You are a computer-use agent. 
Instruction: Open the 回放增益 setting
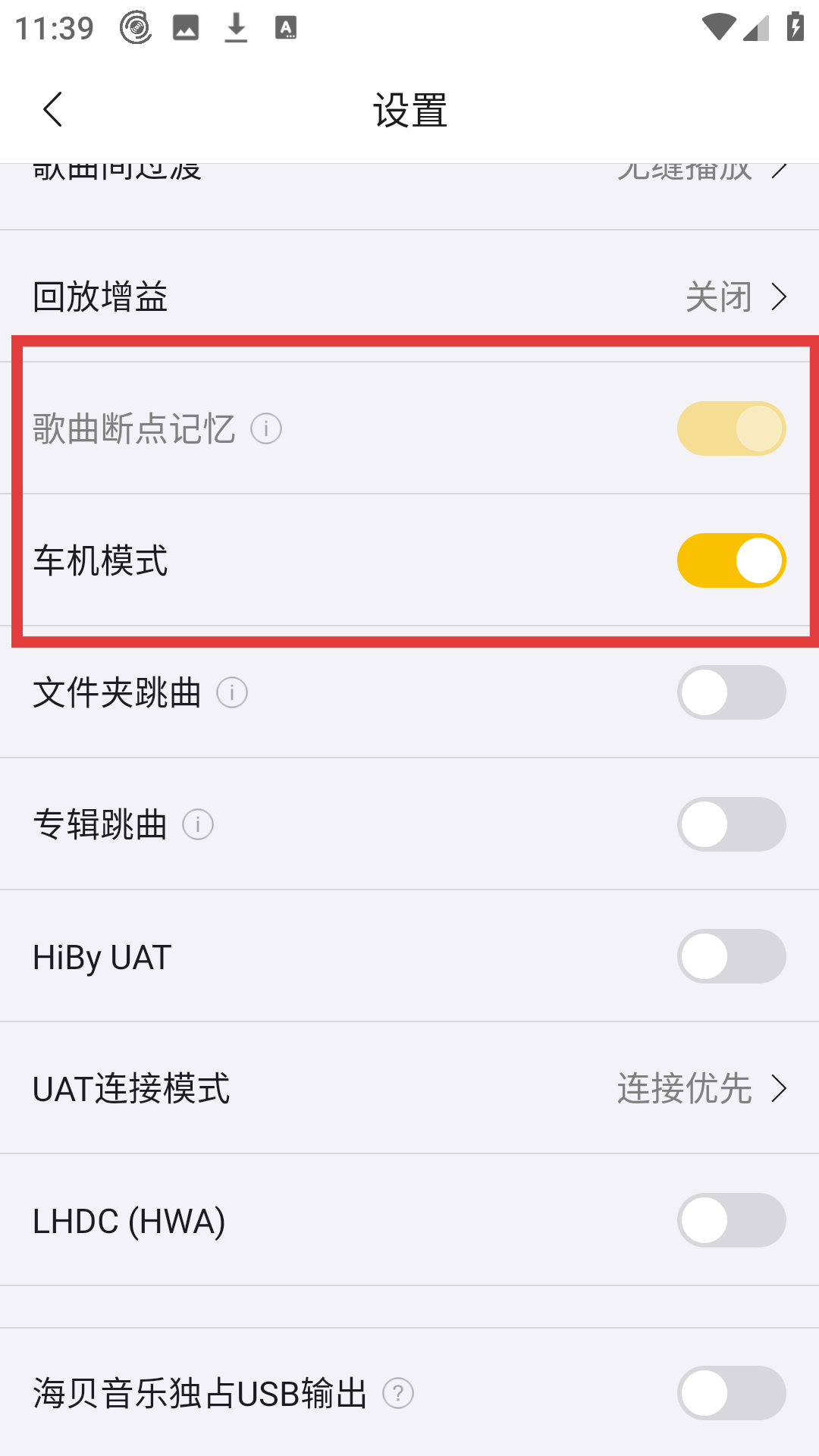(x=409, y=297)
